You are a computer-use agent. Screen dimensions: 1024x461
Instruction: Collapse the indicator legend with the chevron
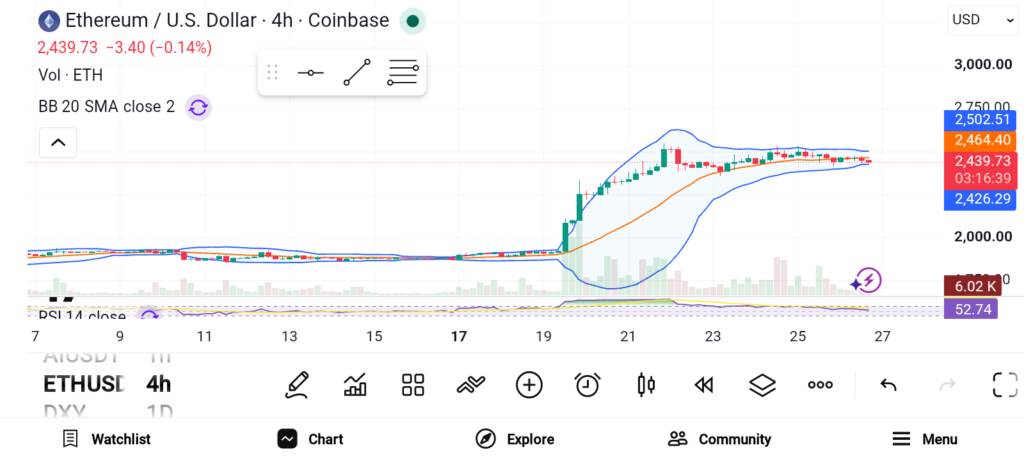(58, 142)
